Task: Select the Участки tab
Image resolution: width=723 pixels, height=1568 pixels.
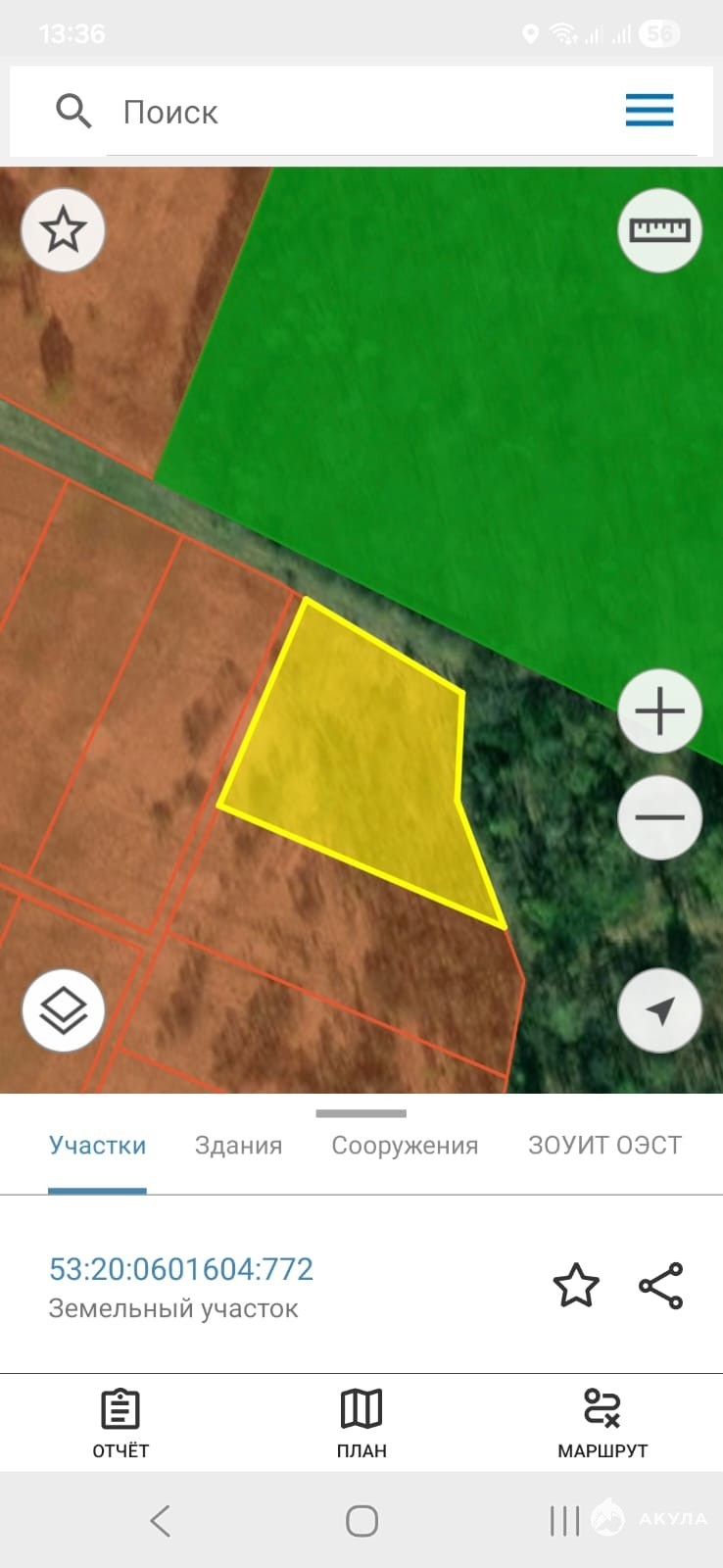Action: coord(97,1146)
